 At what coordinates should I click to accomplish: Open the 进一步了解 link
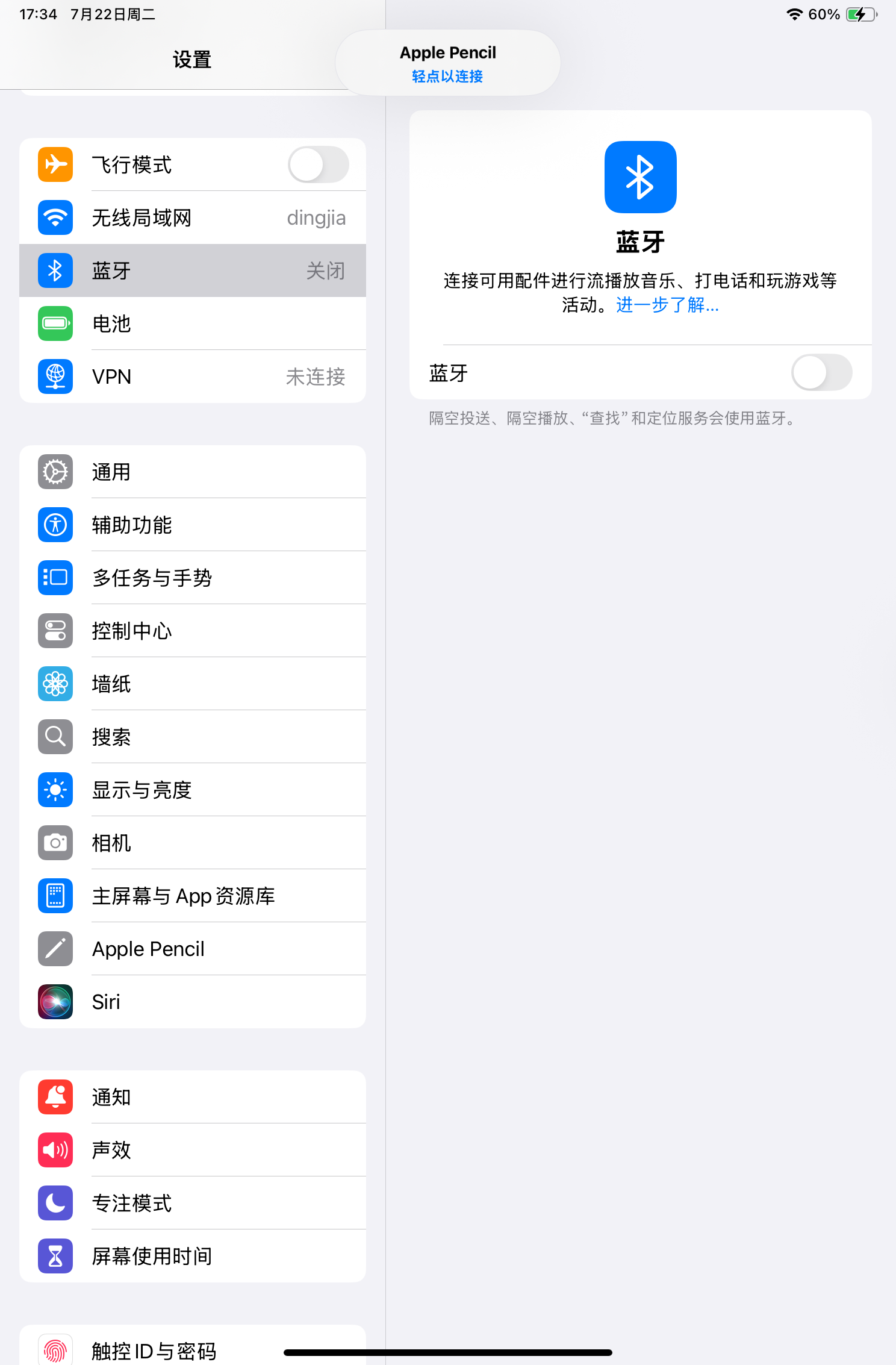click(667, 305)
